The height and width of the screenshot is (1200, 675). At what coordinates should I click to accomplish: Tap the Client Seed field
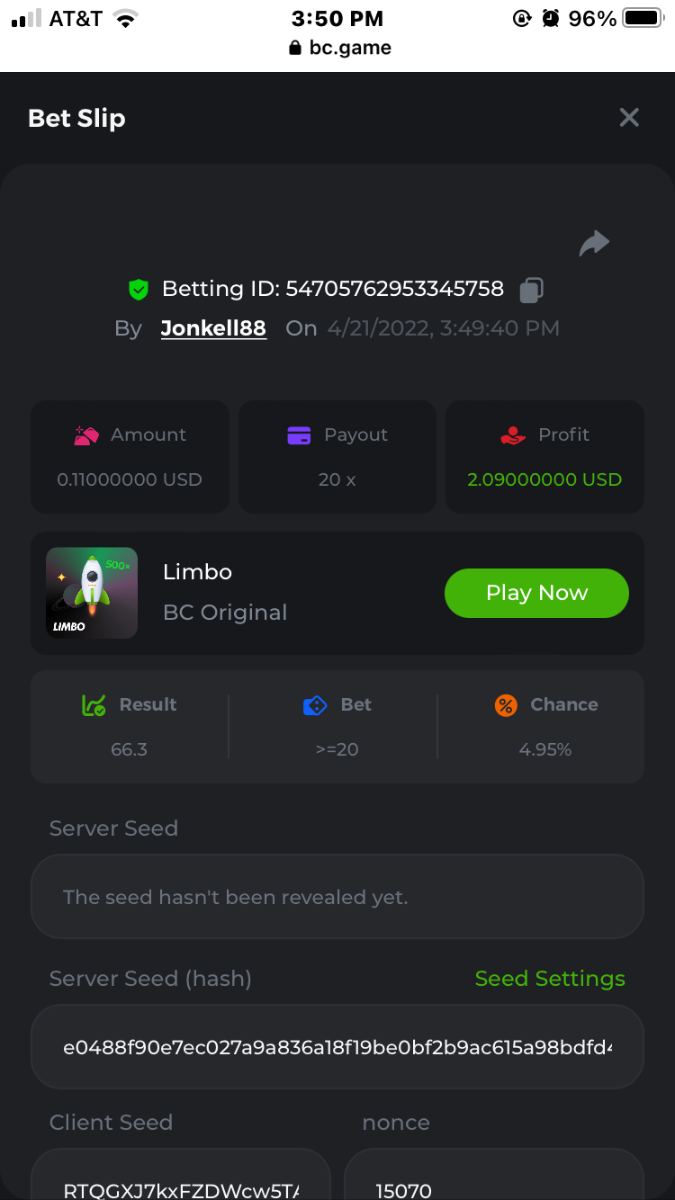[180, 1185]
